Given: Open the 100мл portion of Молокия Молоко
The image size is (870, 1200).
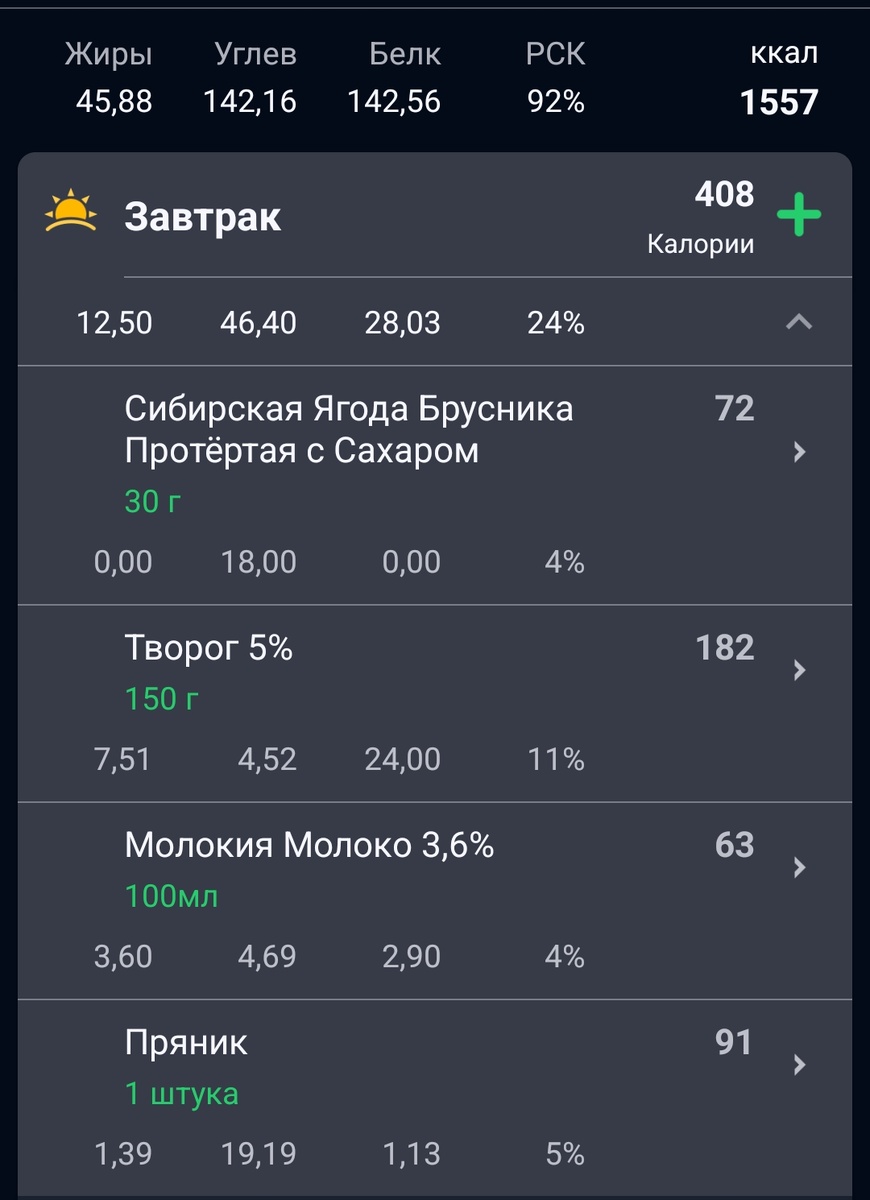Looking at the screenshot, I should tap(171, 897).
